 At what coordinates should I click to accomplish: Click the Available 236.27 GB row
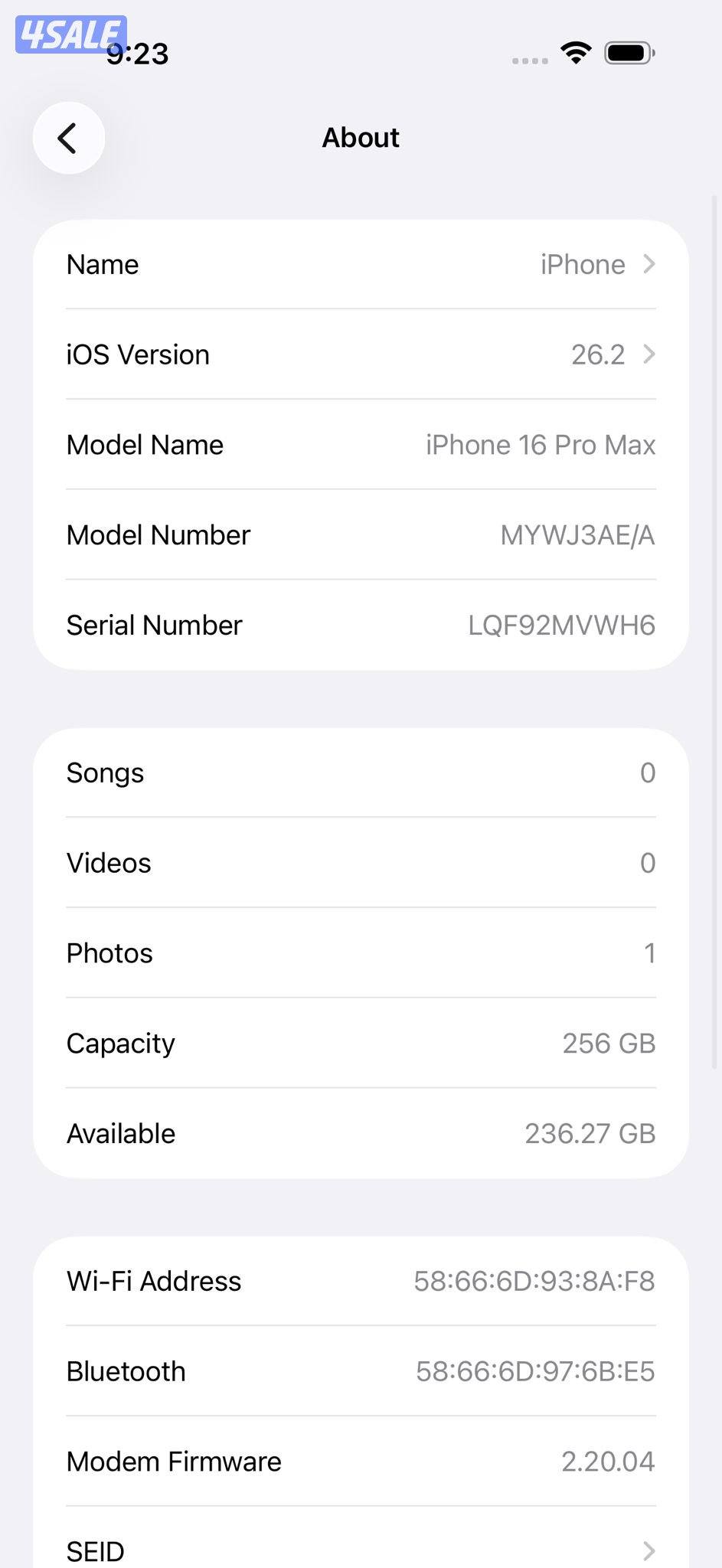360,1133
